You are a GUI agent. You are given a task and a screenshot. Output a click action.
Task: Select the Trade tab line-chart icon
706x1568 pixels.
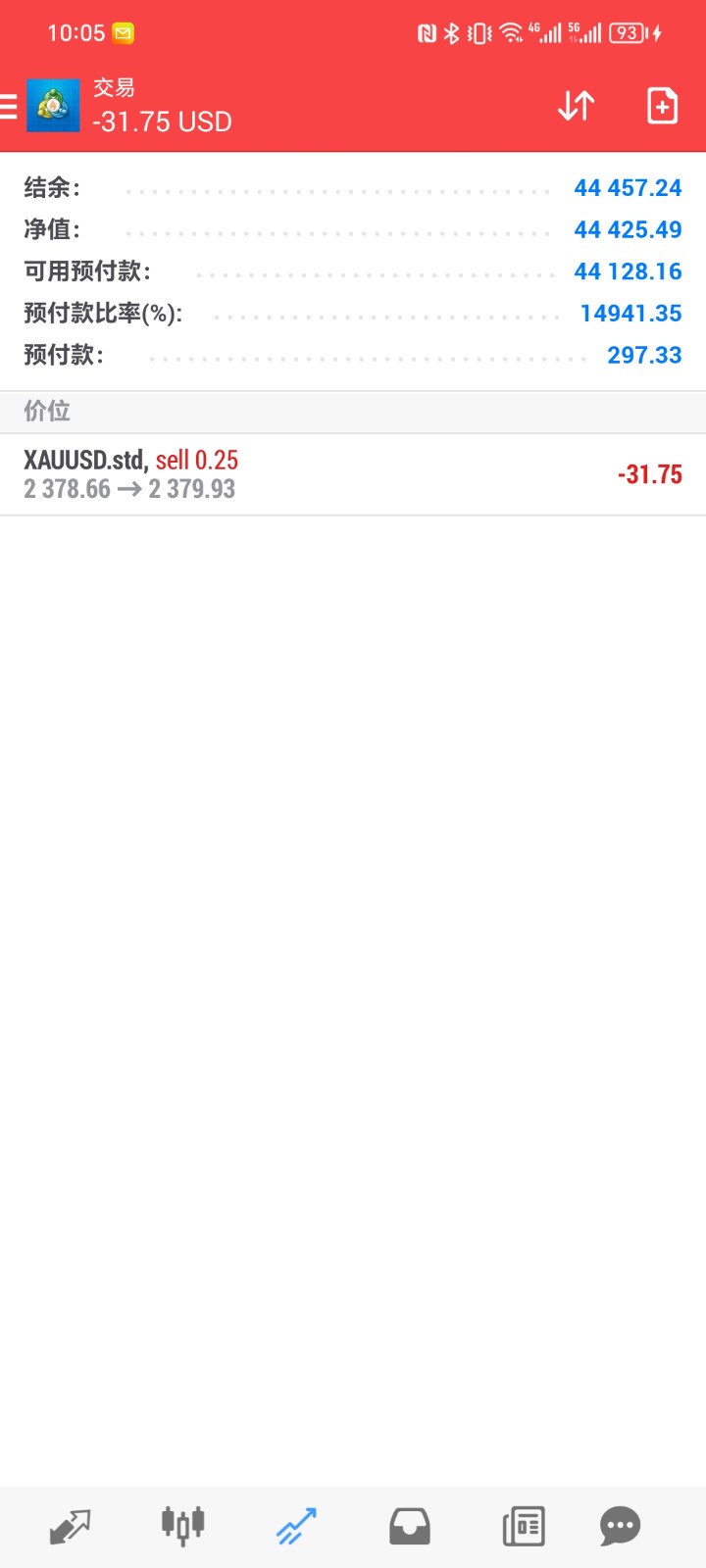(x=294, y=1525)
